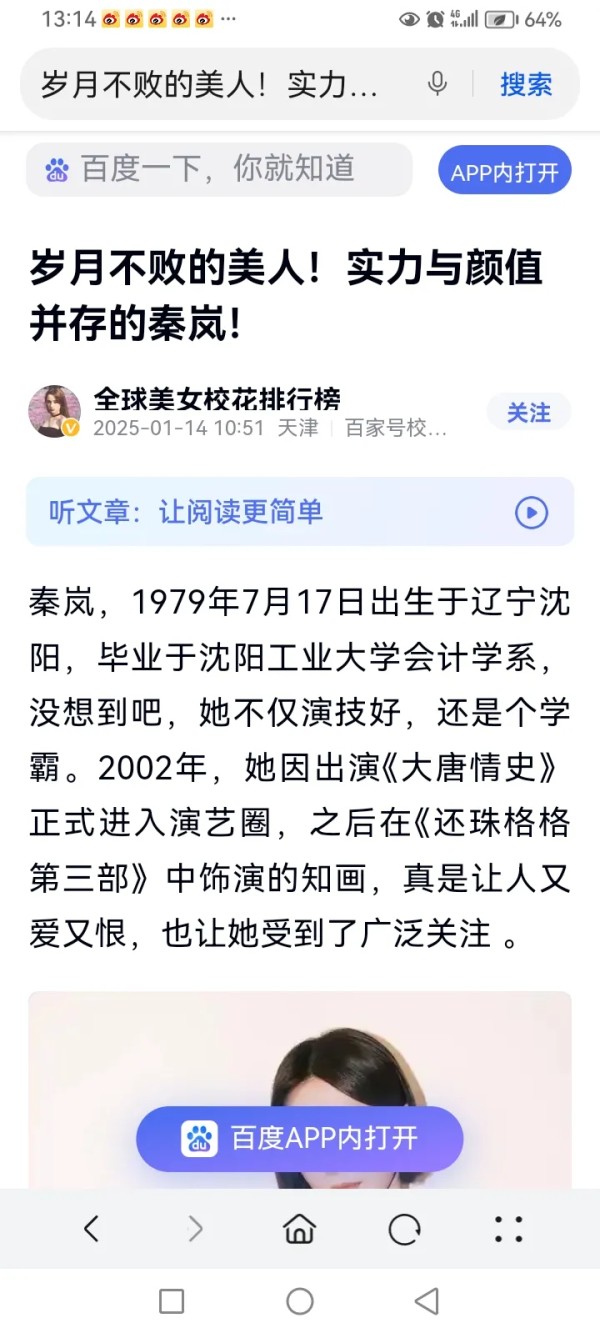Tap the APP内打开 button
The width and height of the screenshot is (600, 1333).
[x=504, y=172]
